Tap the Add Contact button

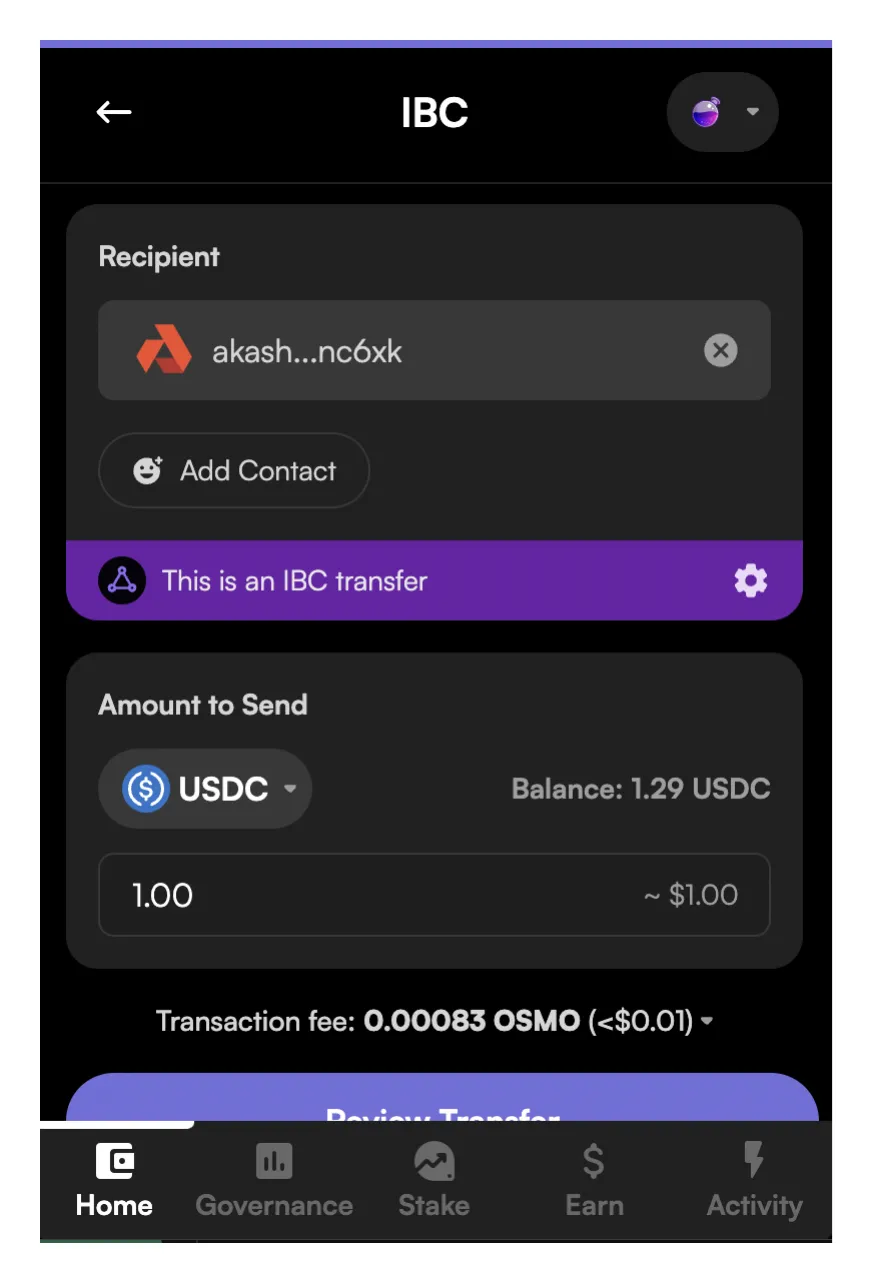[234, 470]
